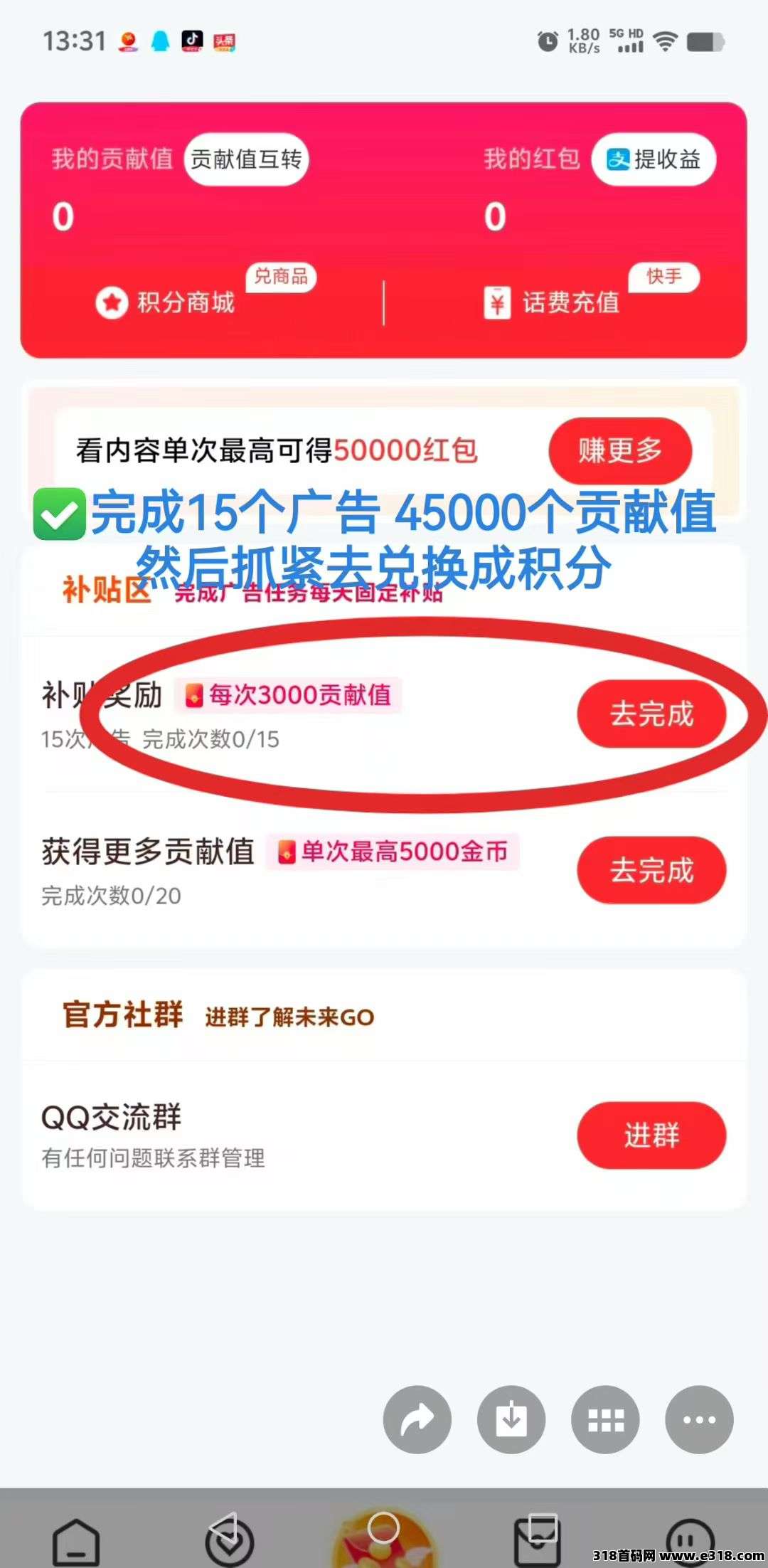Tap the floating download icon
The image size is (768, 1568).
click(x=511, y=1419)
